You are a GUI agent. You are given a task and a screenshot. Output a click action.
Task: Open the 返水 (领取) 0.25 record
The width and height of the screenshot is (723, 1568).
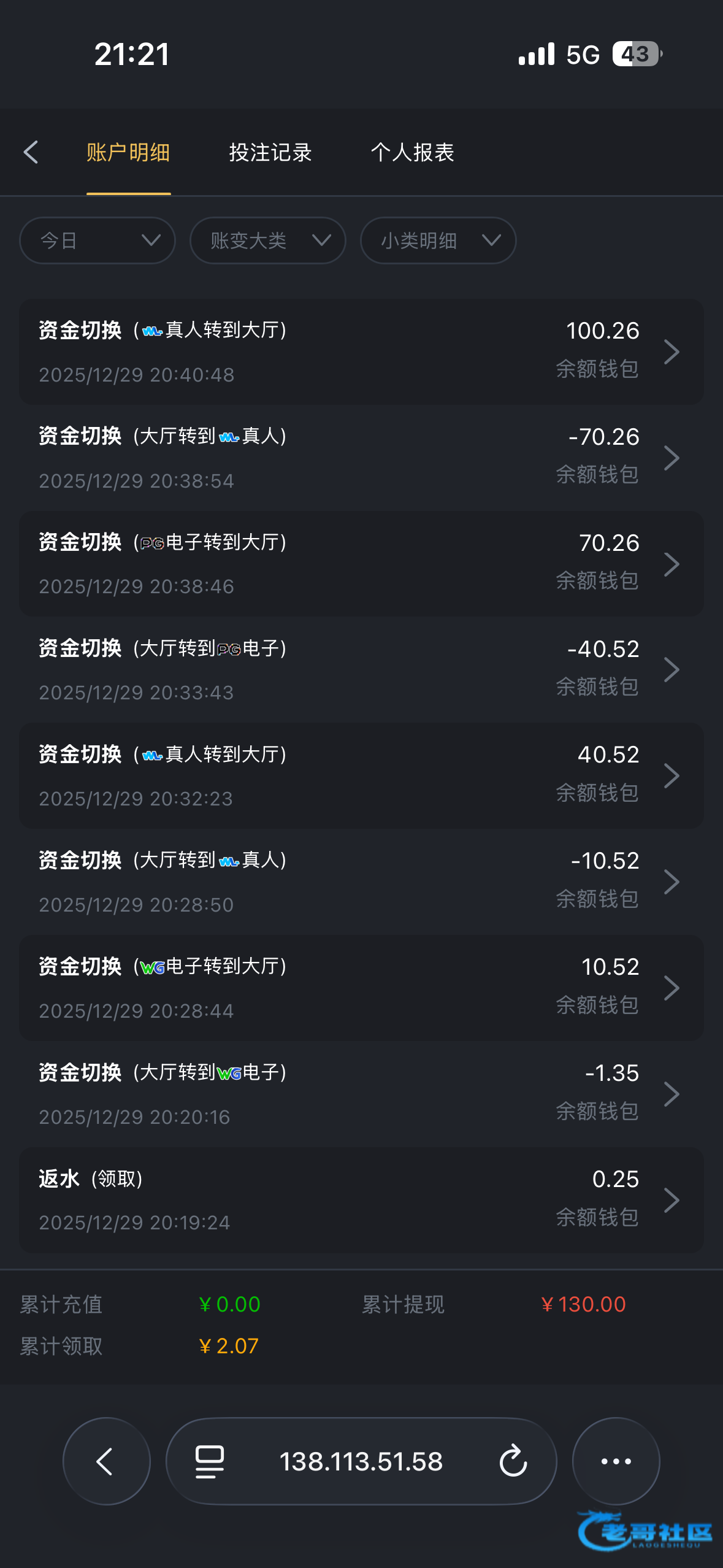(x=361, y=1201)
